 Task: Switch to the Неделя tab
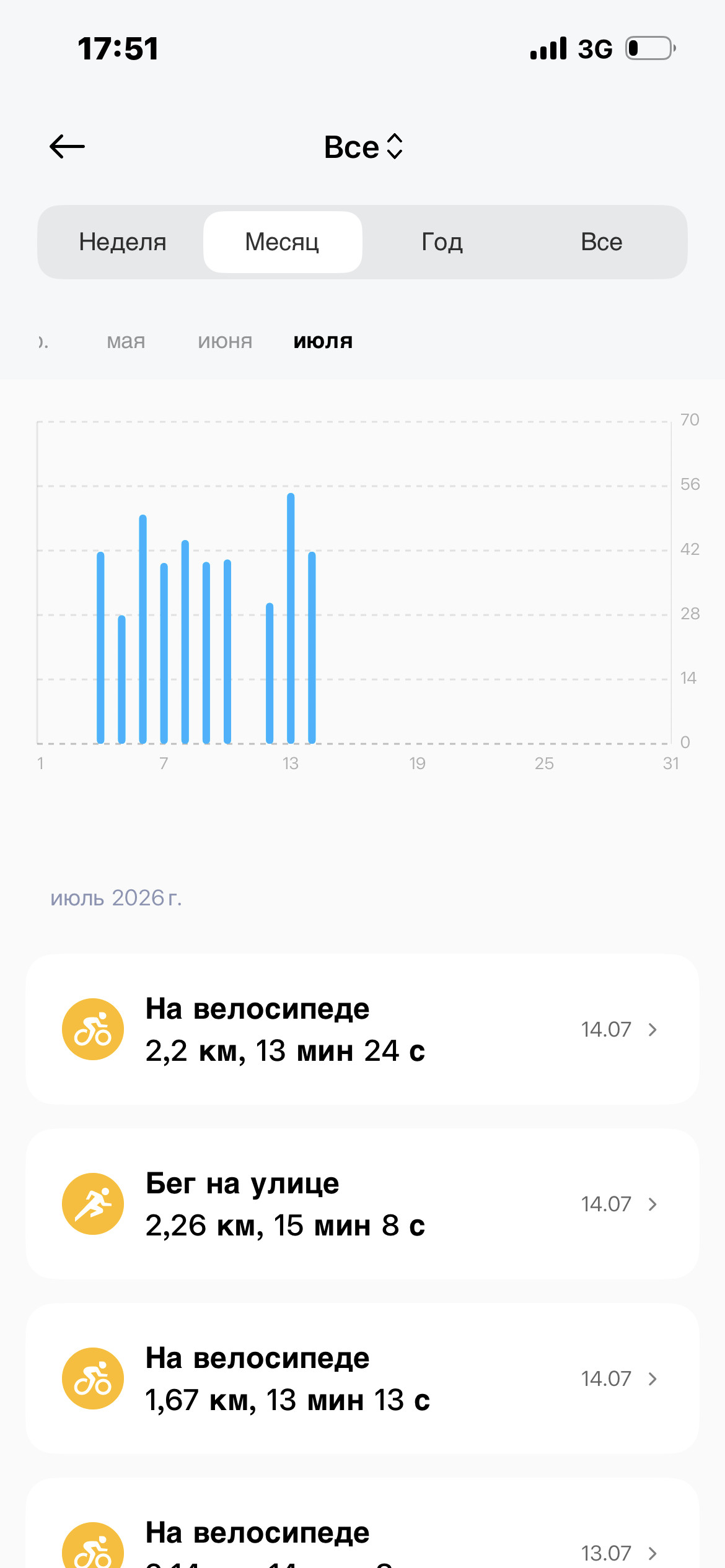pos(123,242)
